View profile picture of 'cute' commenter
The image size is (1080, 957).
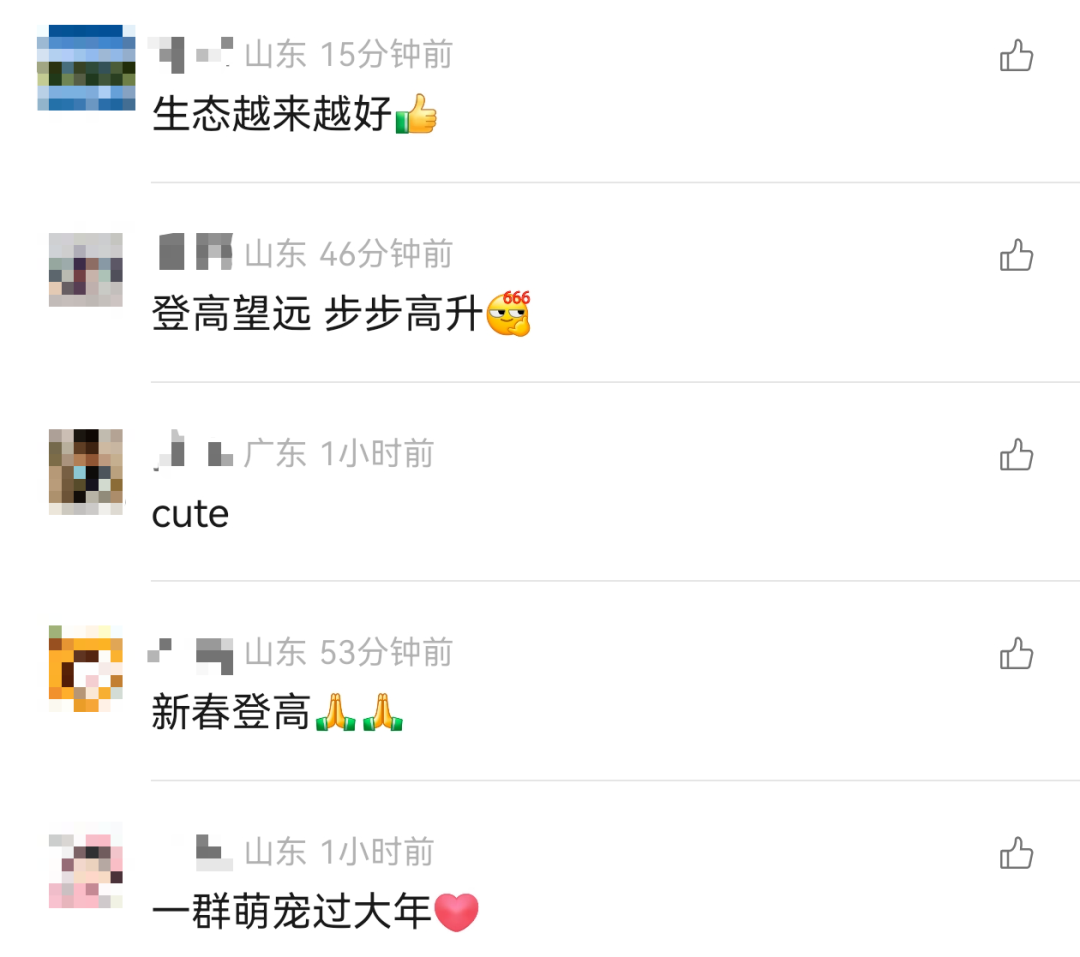click(x=86, y=471)
